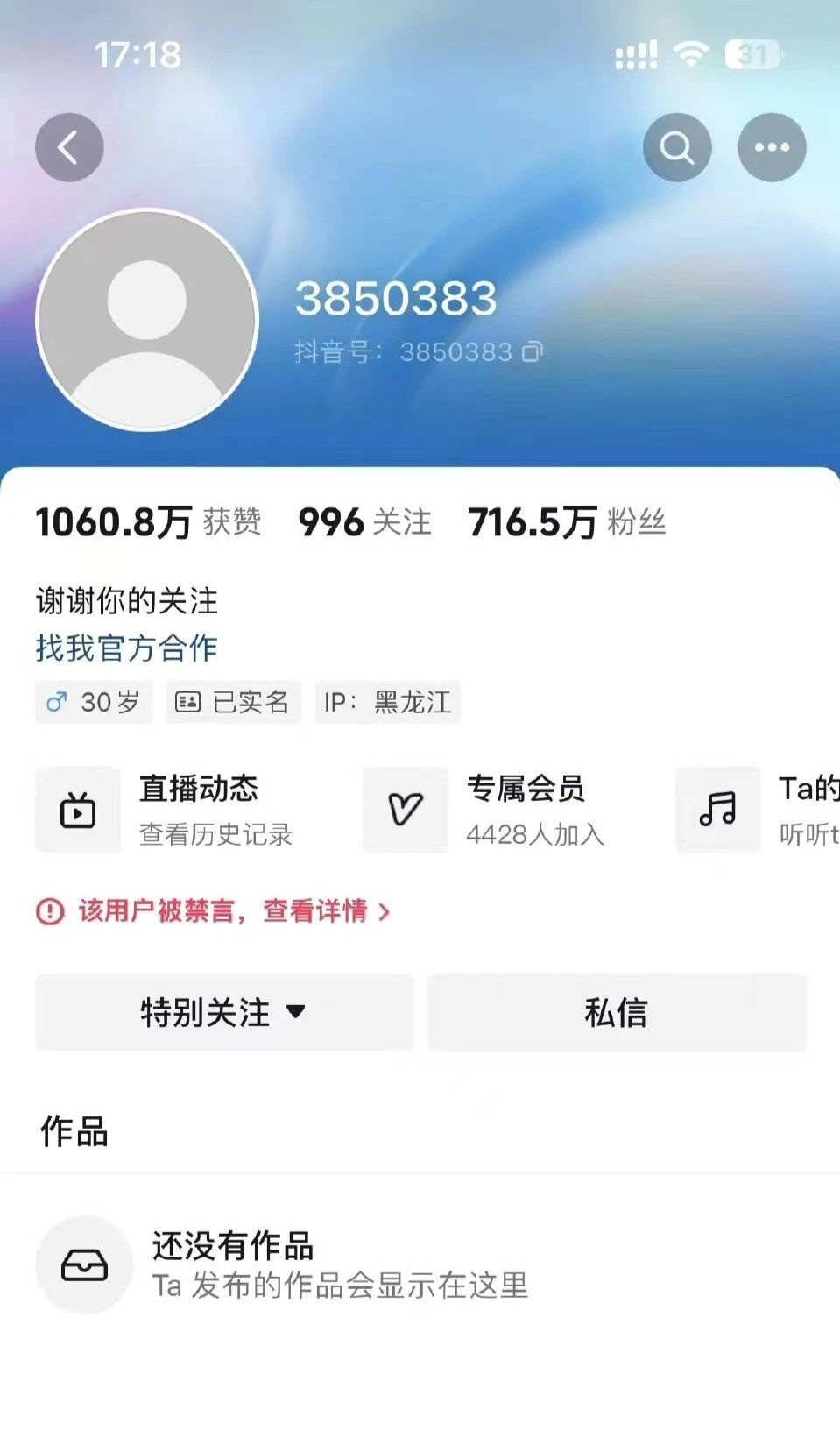The height and width of the screenshot is (1445, 840).
Task: Open the three-dot overflow menu
Action: click(771, 147)
